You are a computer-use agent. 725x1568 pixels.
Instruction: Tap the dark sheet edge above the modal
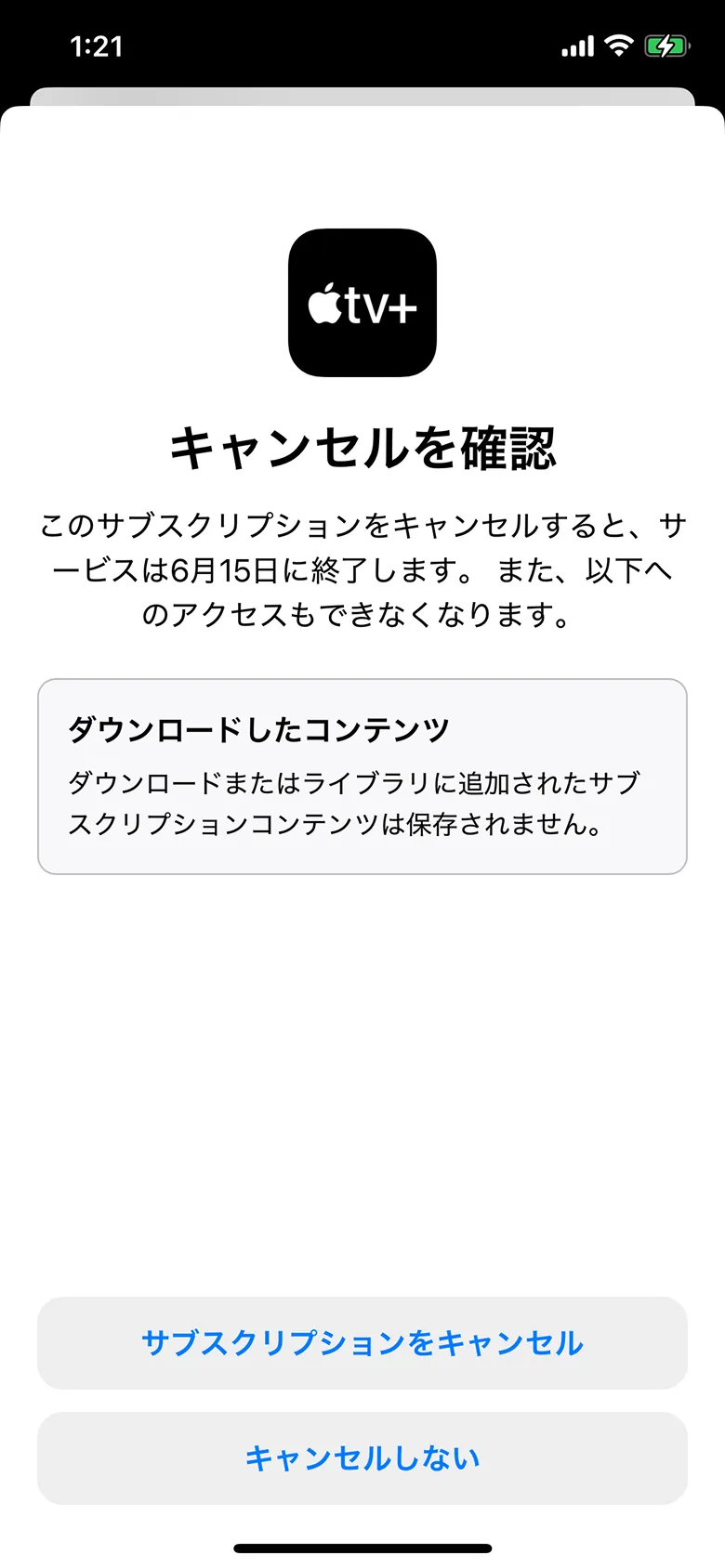coord(362,98)
